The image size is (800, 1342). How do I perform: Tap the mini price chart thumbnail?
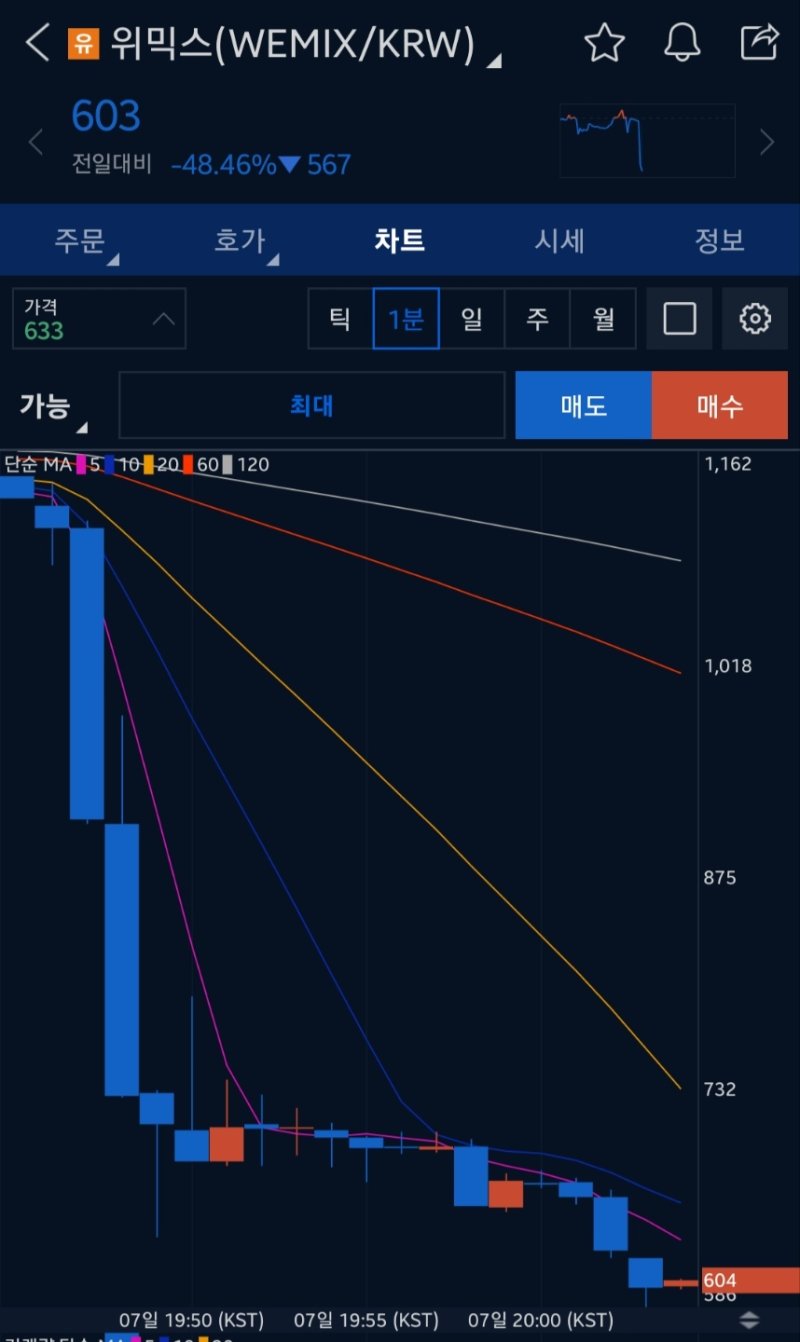click(x=646, y=140)
